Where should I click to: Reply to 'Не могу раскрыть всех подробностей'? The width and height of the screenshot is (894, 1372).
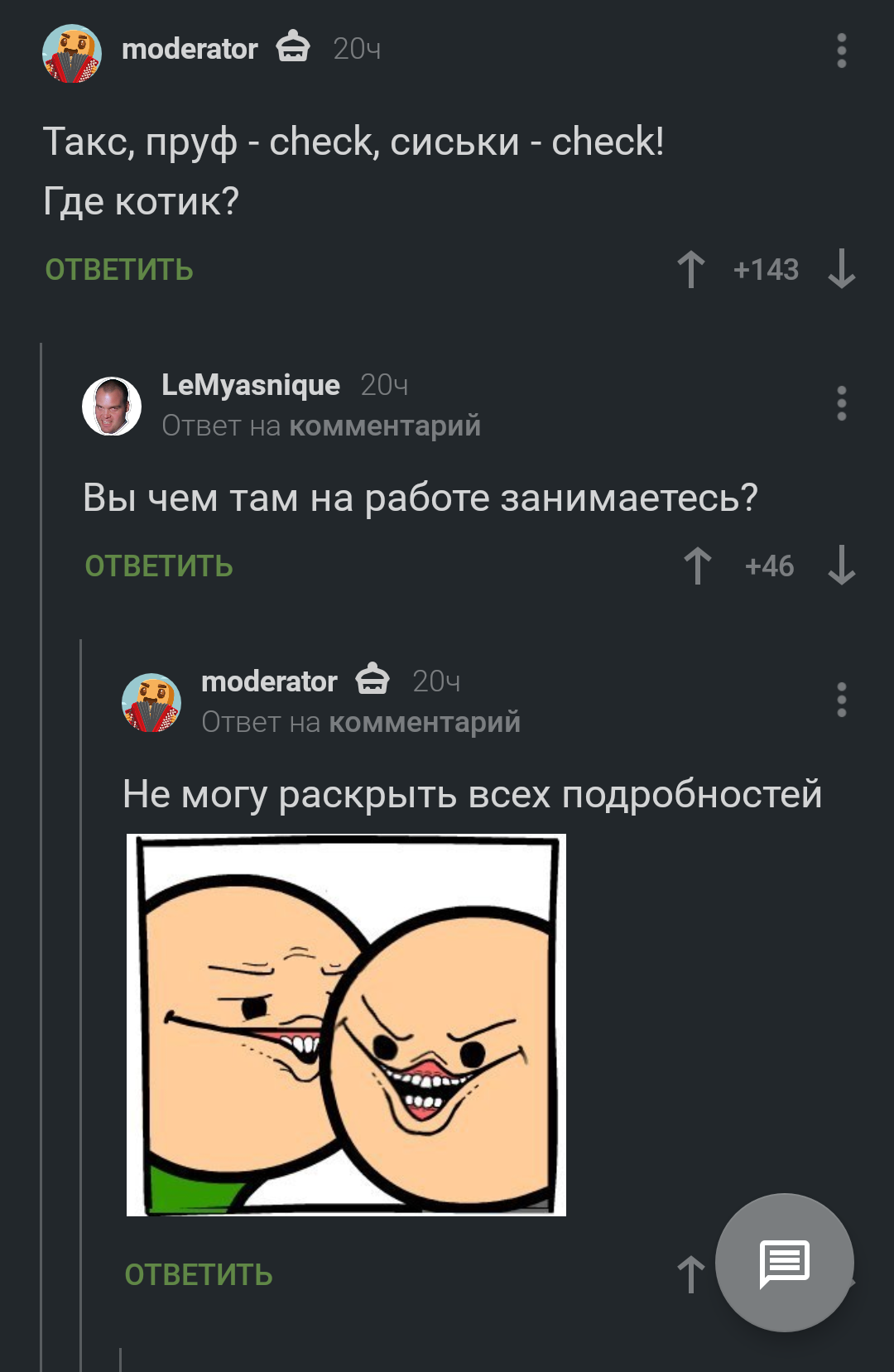click(199, 1275)
